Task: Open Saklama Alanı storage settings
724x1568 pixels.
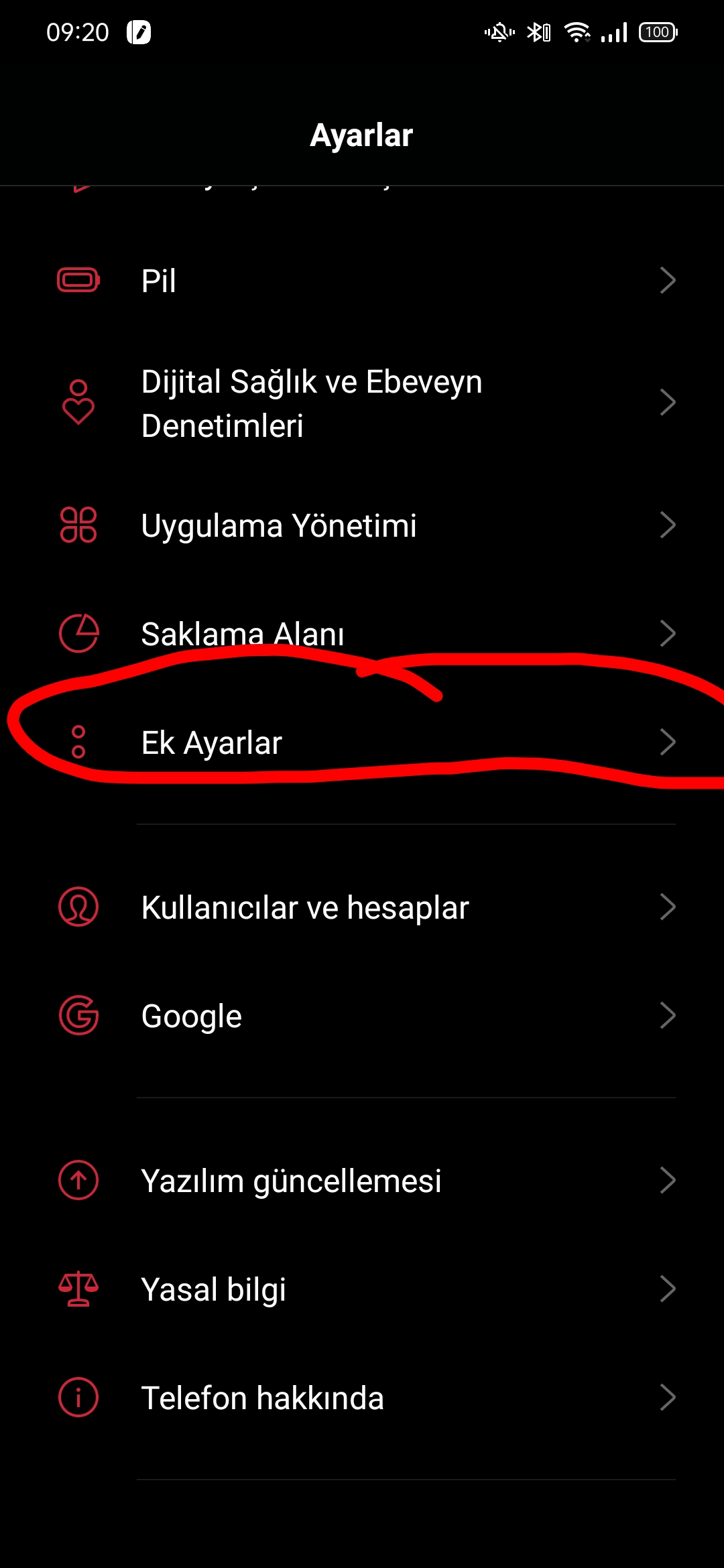Action: [x=362, y=634]
